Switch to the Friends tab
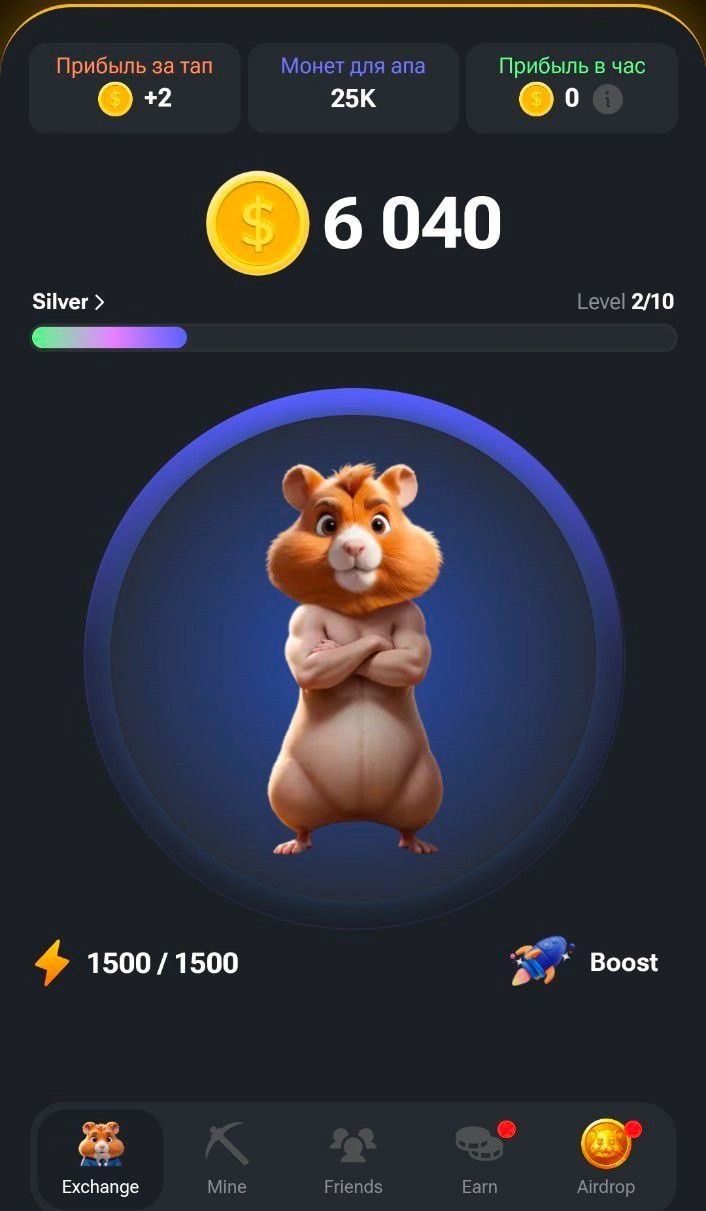The width and height of the screenshot is (706, 1211). click(353, 1159)
